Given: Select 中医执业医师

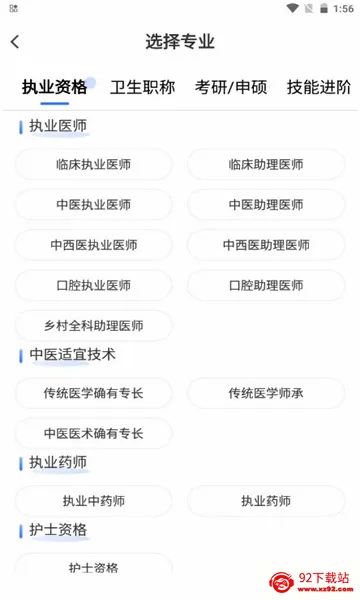Looking at the screenshot, I should click(93, 205).
